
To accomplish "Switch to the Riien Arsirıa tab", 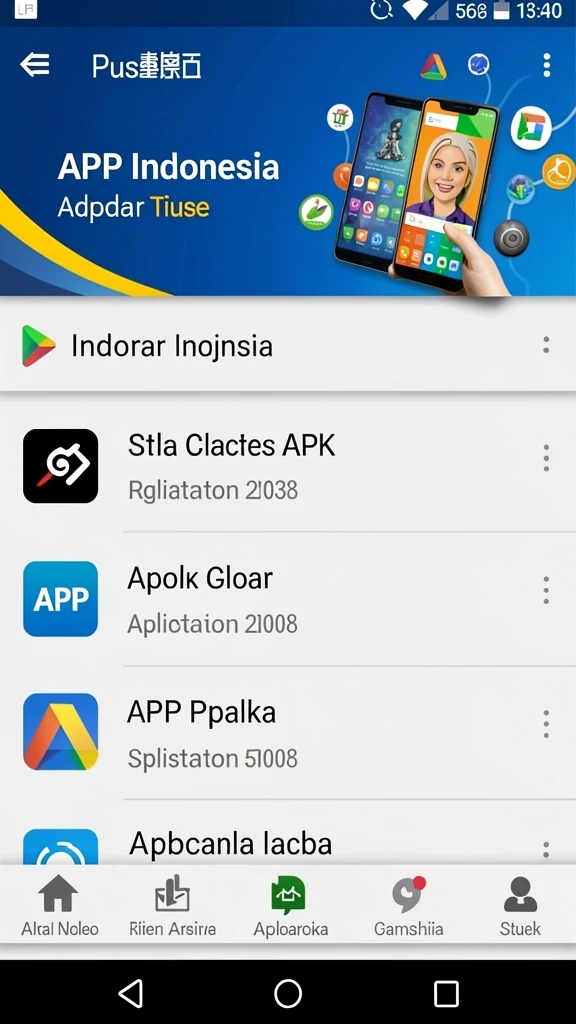I will coord(172,906).
